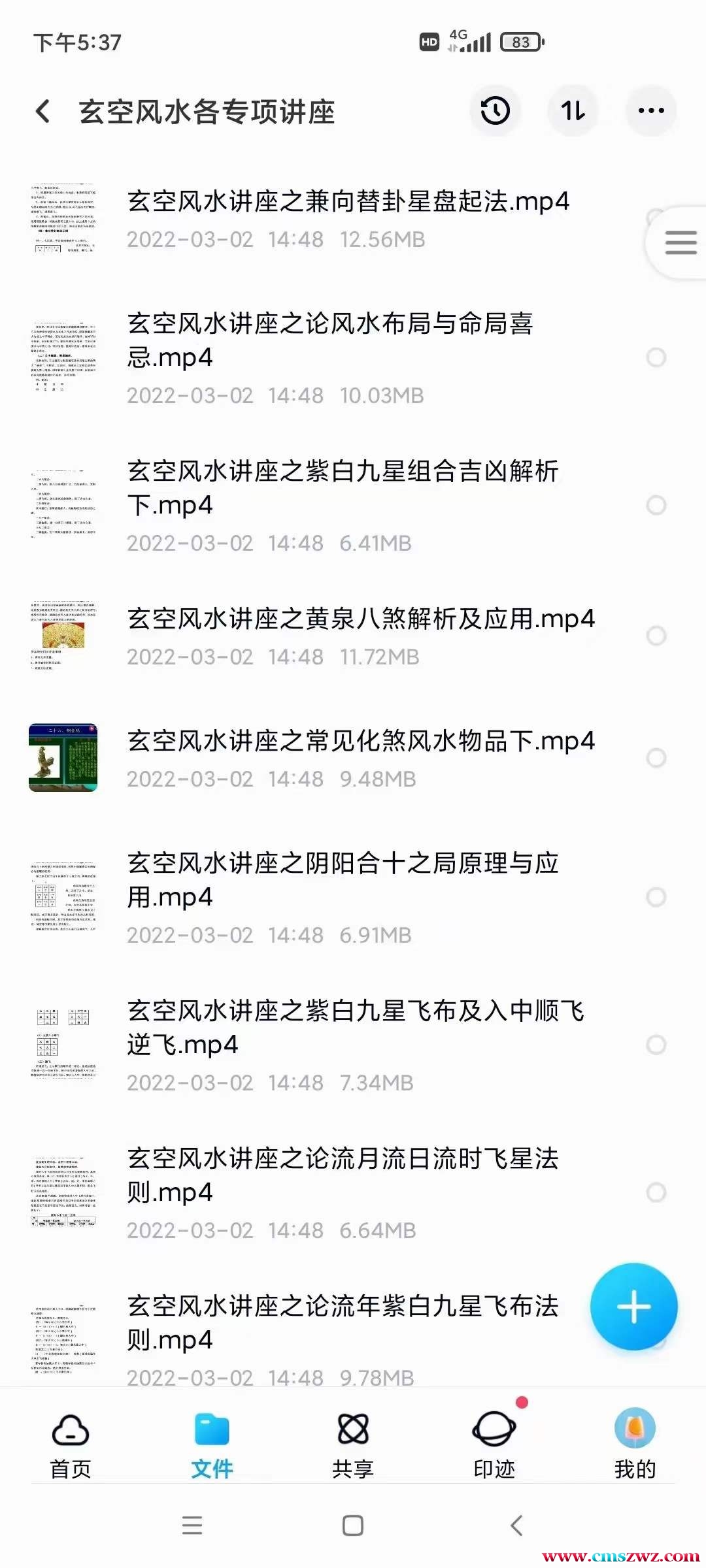Open 紫白九星飞布及入中顺飞逆飞.mp4

pyautogui.click(x=356, y=1028)
